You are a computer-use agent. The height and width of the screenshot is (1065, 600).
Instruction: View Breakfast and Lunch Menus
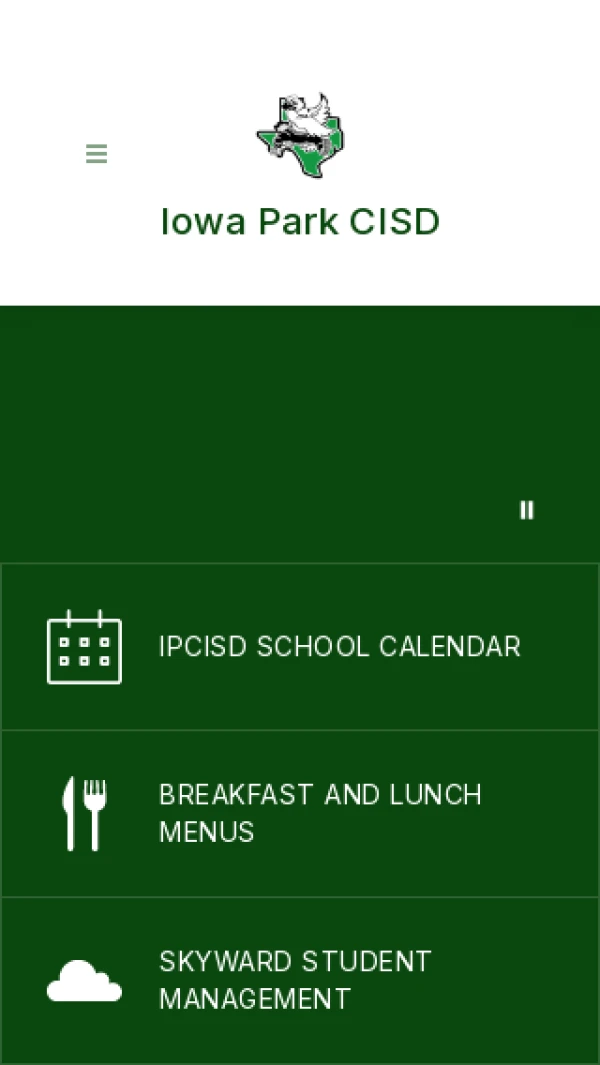point(300,814)
